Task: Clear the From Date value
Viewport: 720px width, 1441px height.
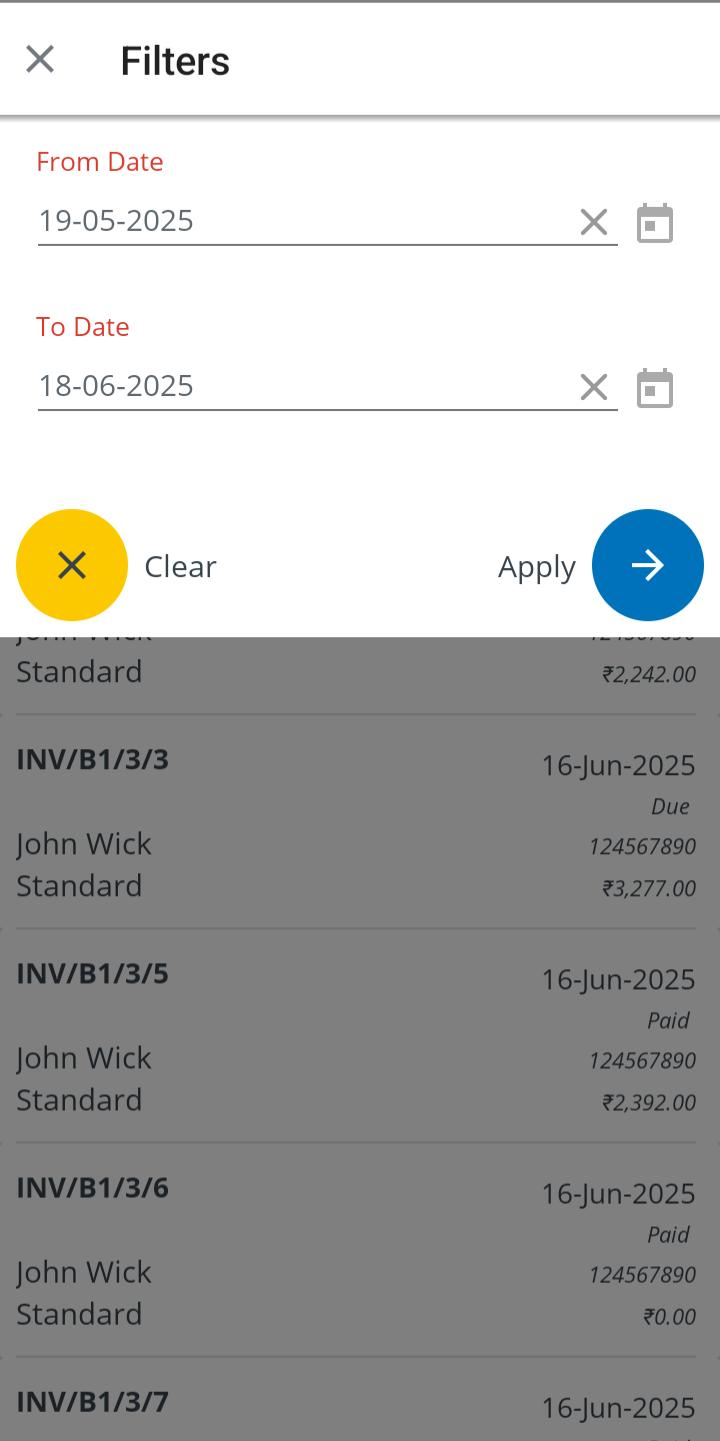Action: [x=594, y=222]
